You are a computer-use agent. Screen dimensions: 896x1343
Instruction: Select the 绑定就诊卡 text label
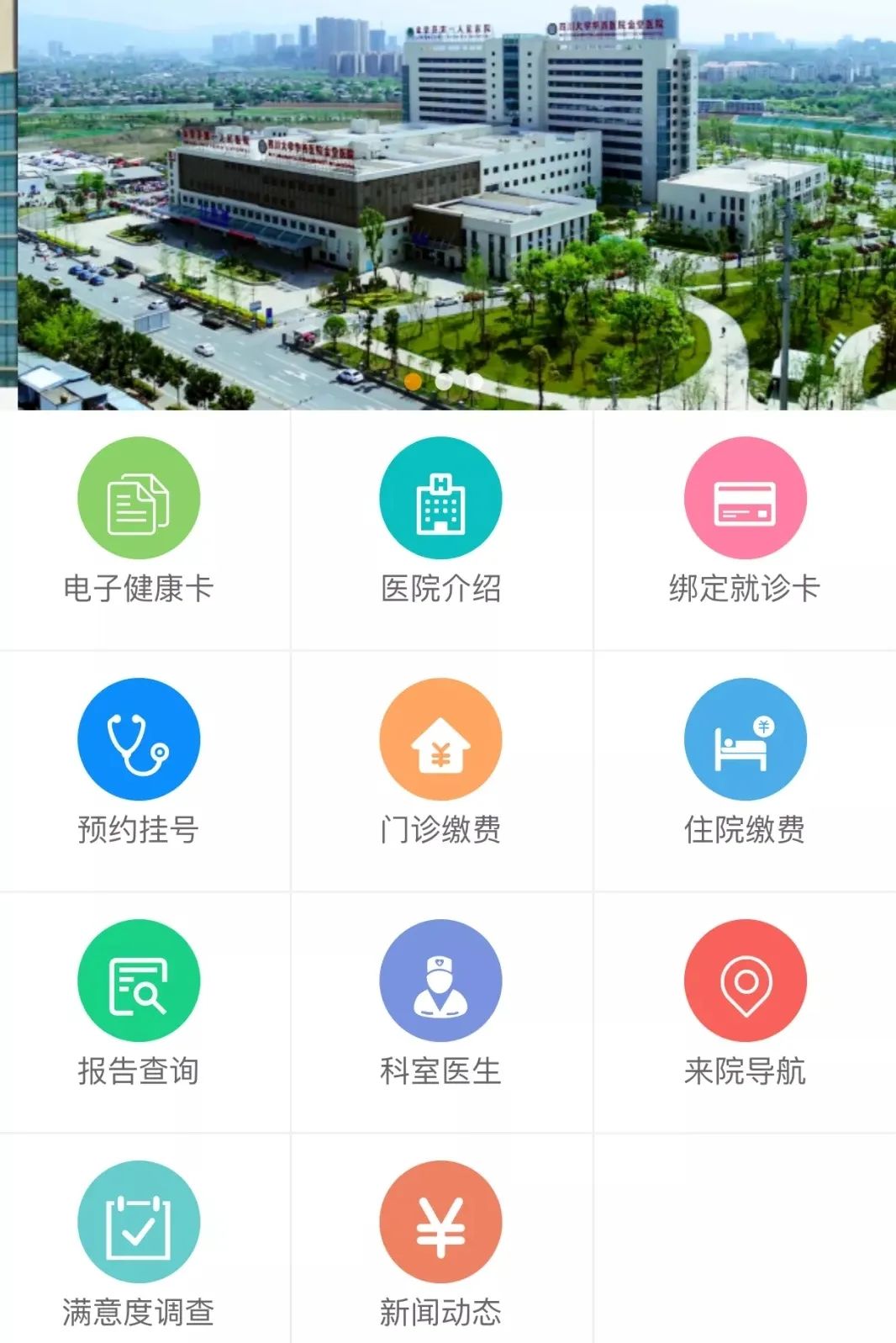pyautogui.click(x=744, y=590)
